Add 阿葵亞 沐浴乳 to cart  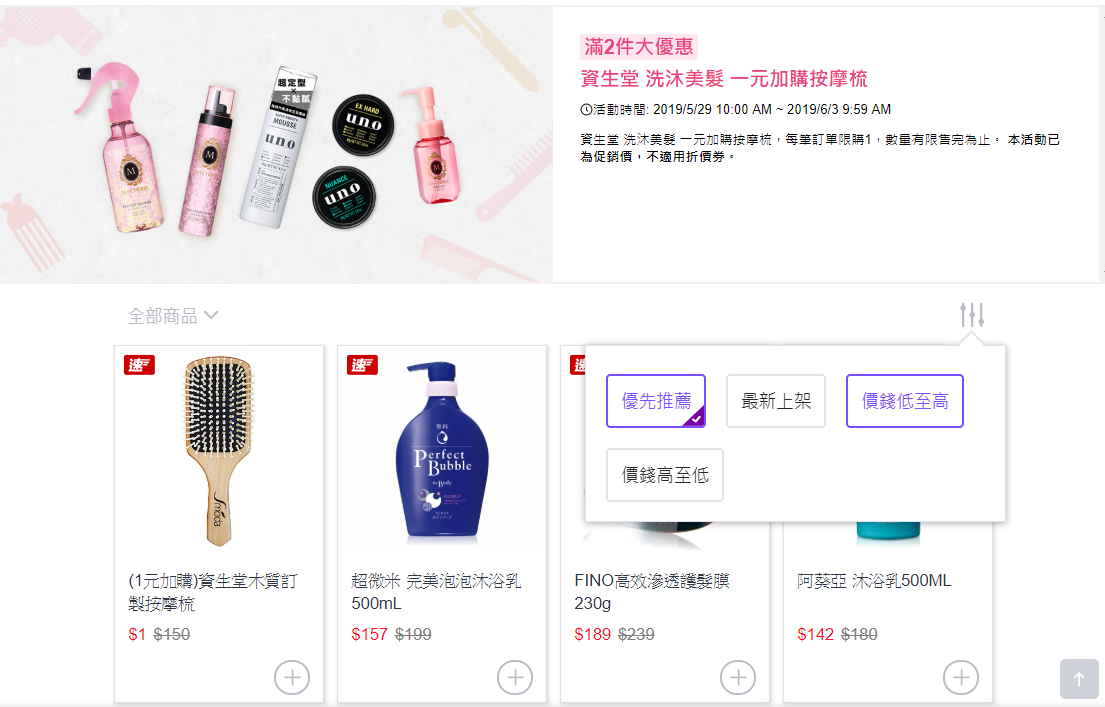point(961,677)
